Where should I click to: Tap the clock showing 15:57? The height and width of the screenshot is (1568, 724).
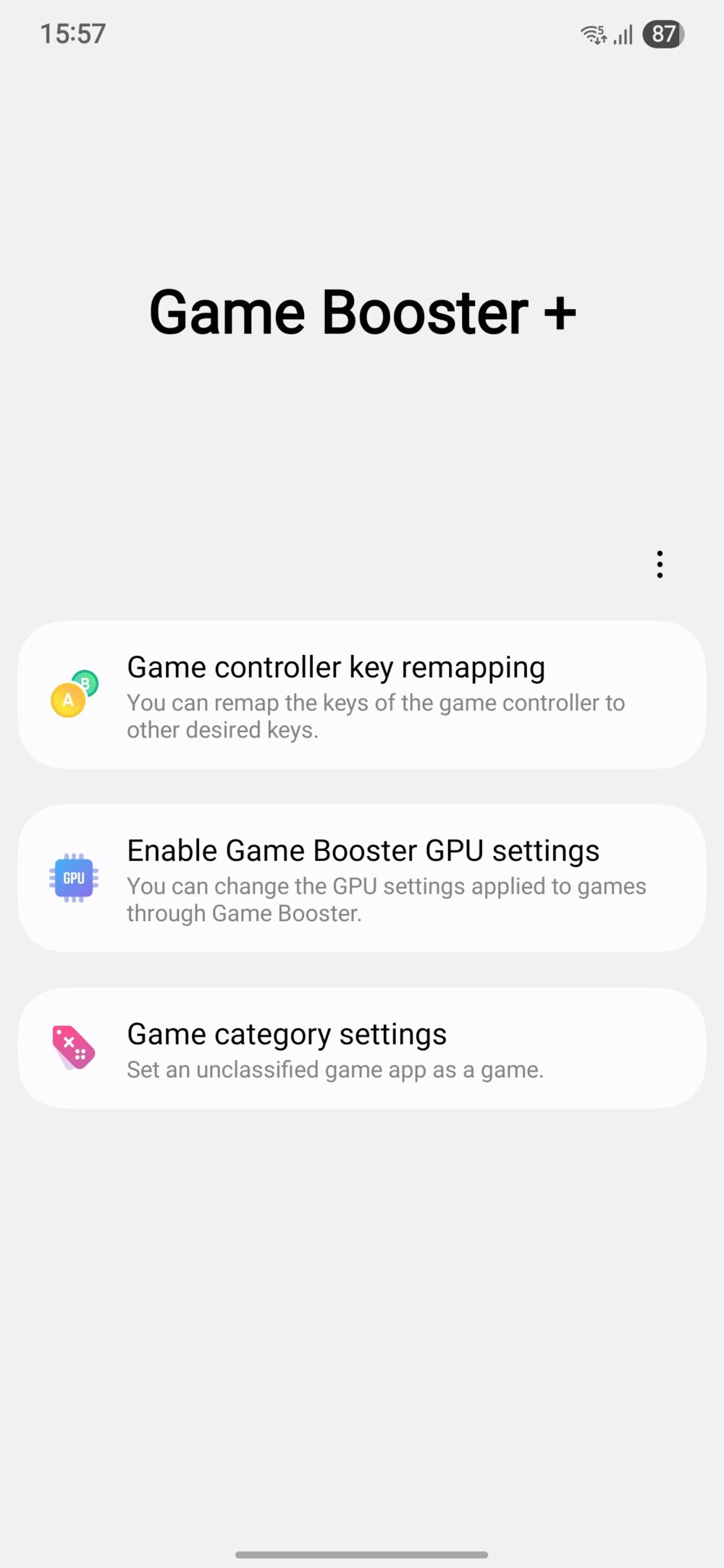click(72, 33)
